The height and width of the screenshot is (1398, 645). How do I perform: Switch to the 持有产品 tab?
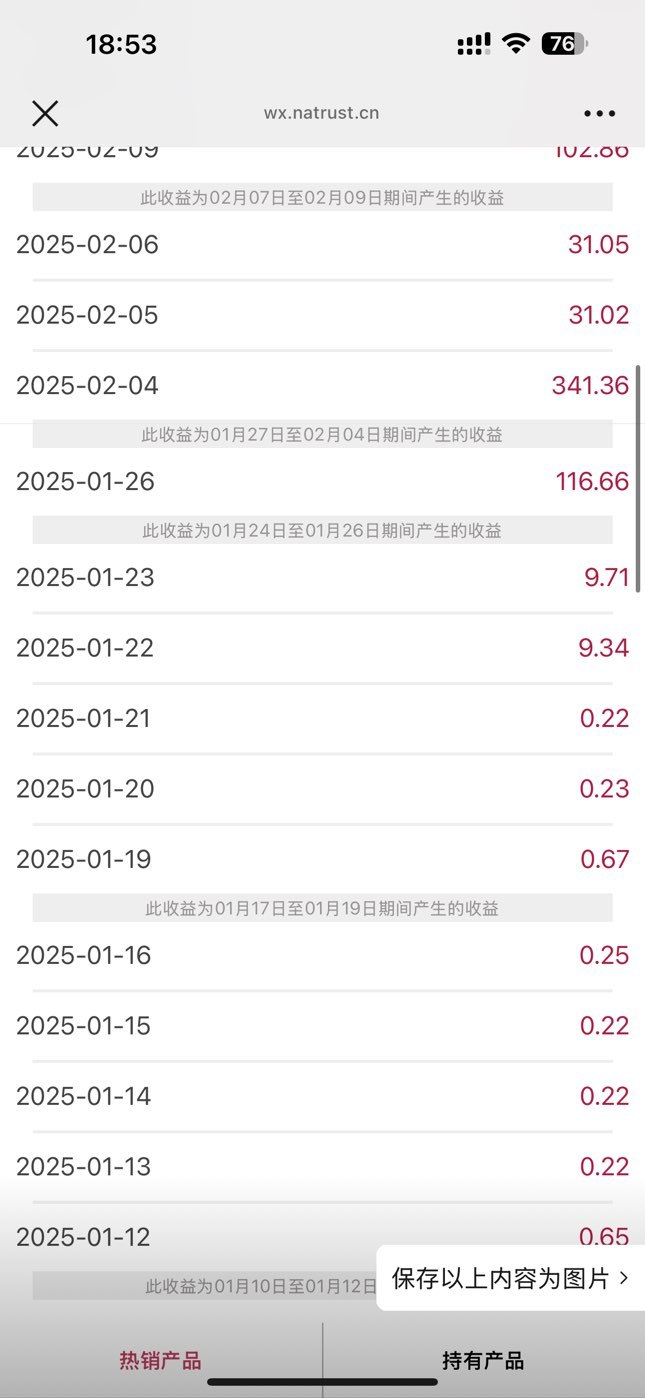[483, 1360]
